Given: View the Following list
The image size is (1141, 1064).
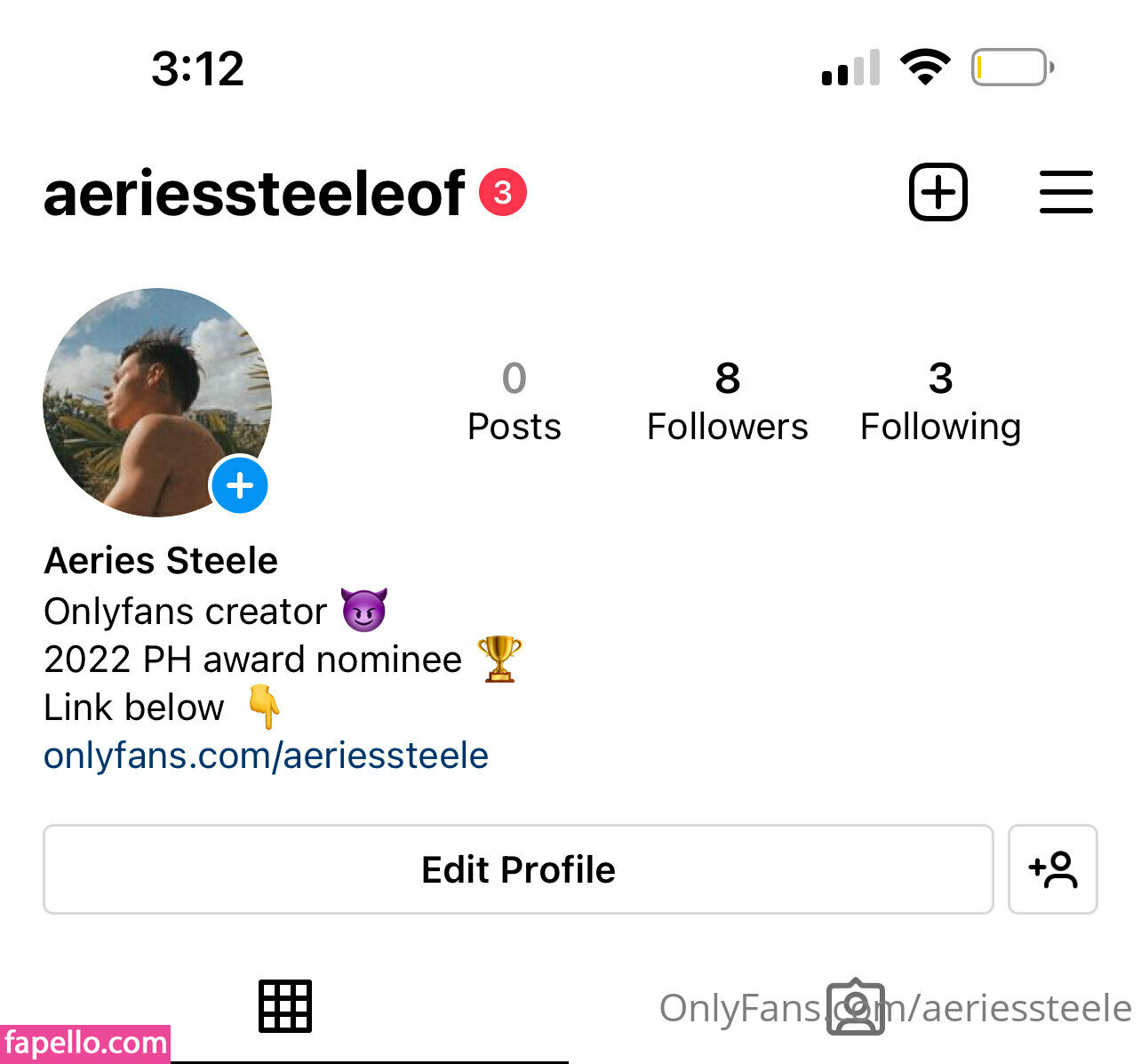Looking at the screenshot, I should point(940,402).
